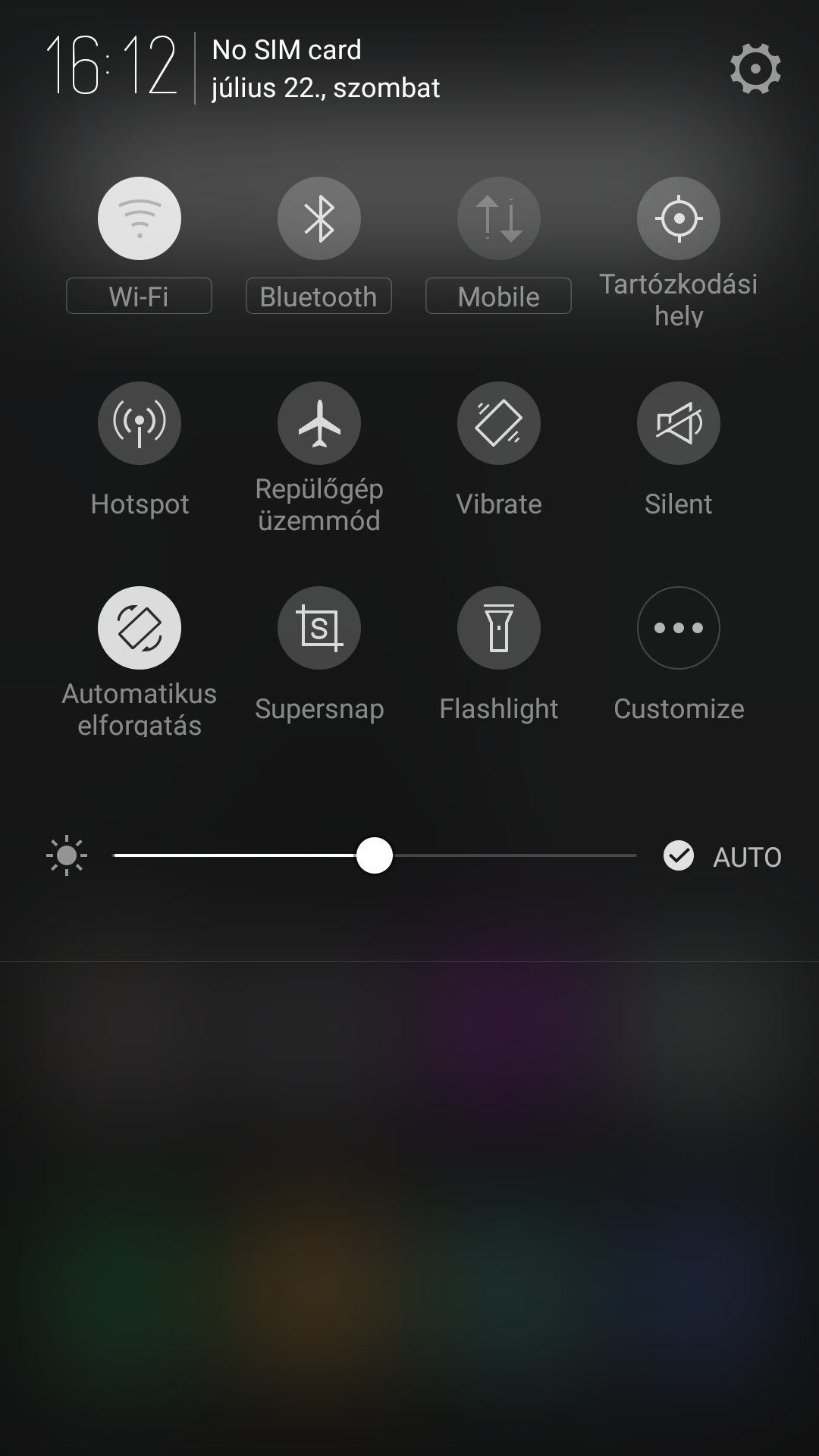819x1456 pixels.
Task: Open the Bluetooth label button
Action: 318,296
